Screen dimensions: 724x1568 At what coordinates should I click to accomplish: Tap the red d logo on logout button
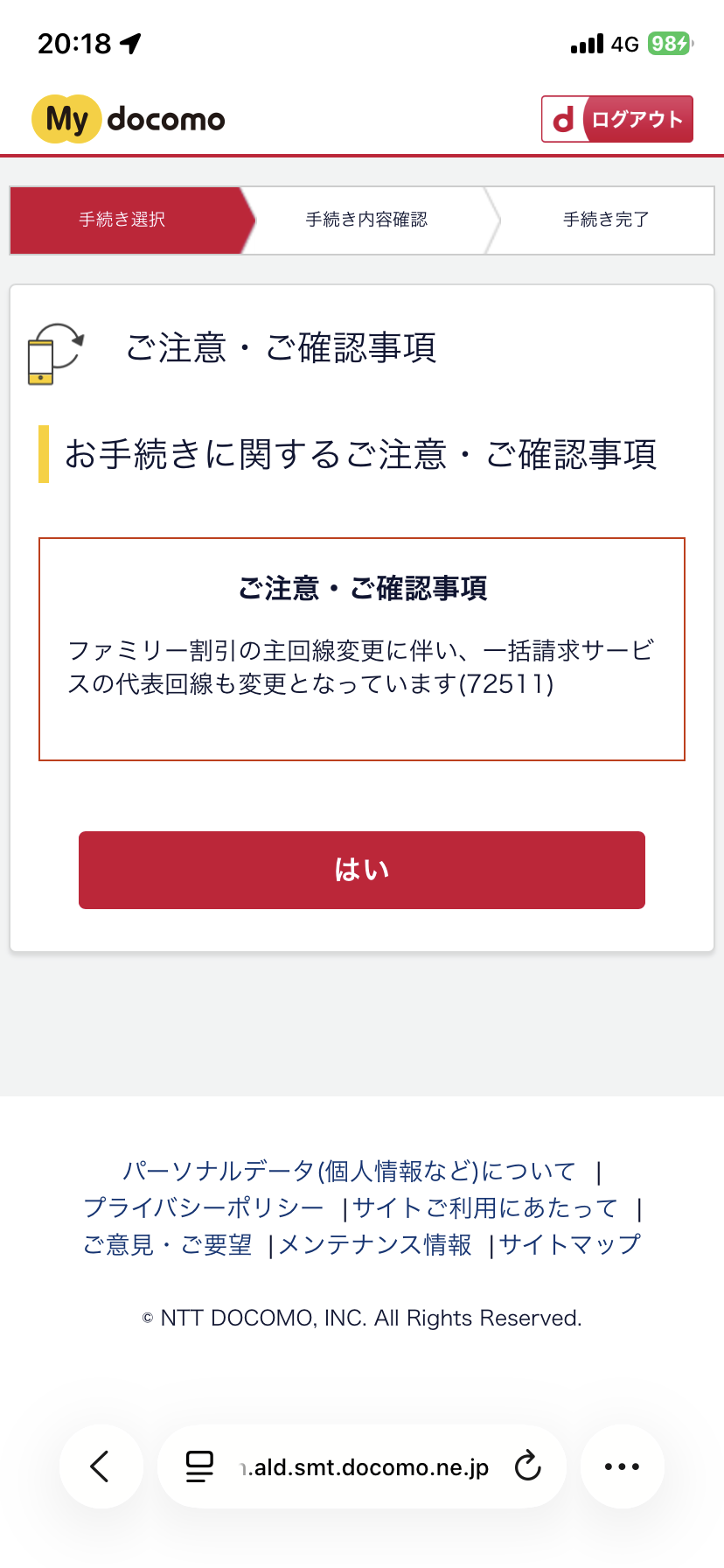pos(564,119)
